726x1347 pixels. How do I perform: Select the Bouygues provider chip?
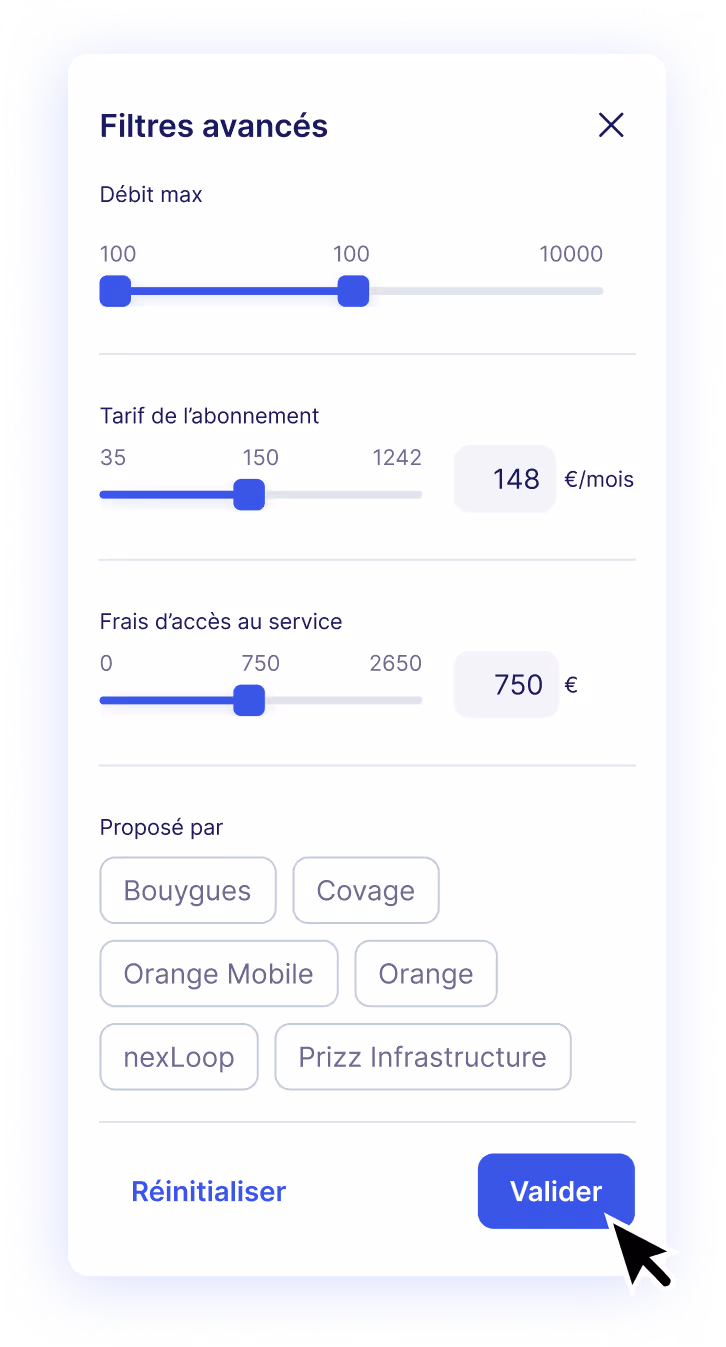188,890
